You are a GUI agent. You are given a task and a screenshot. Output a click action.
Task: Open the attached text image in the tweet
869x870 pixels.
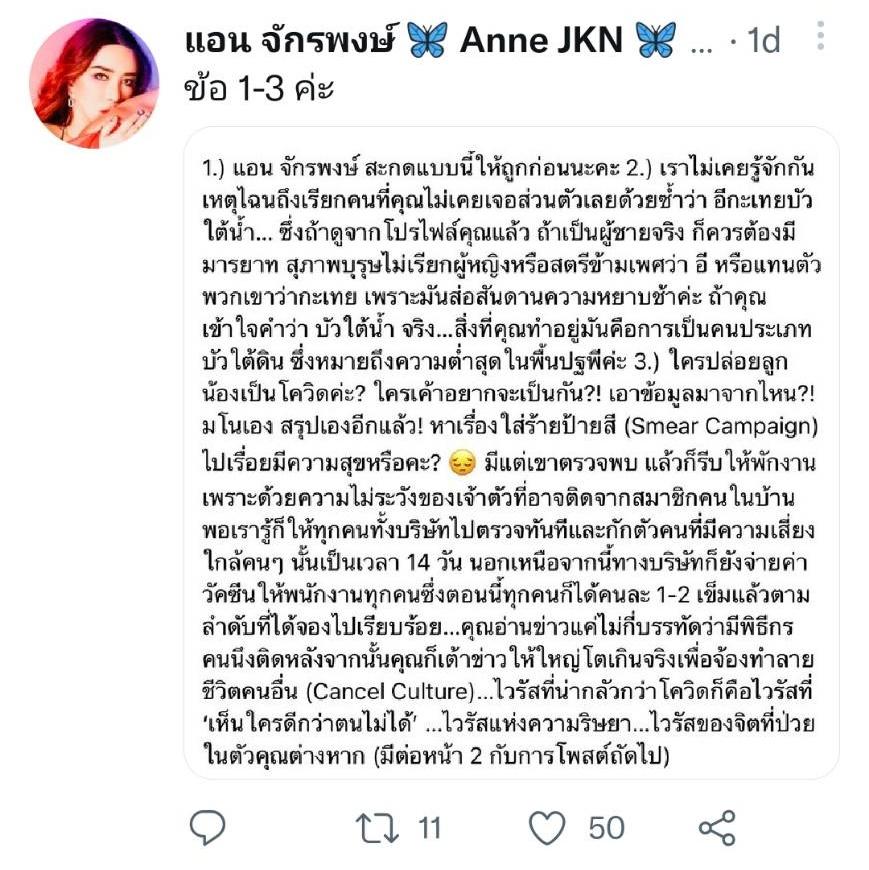tap(511, 452)
